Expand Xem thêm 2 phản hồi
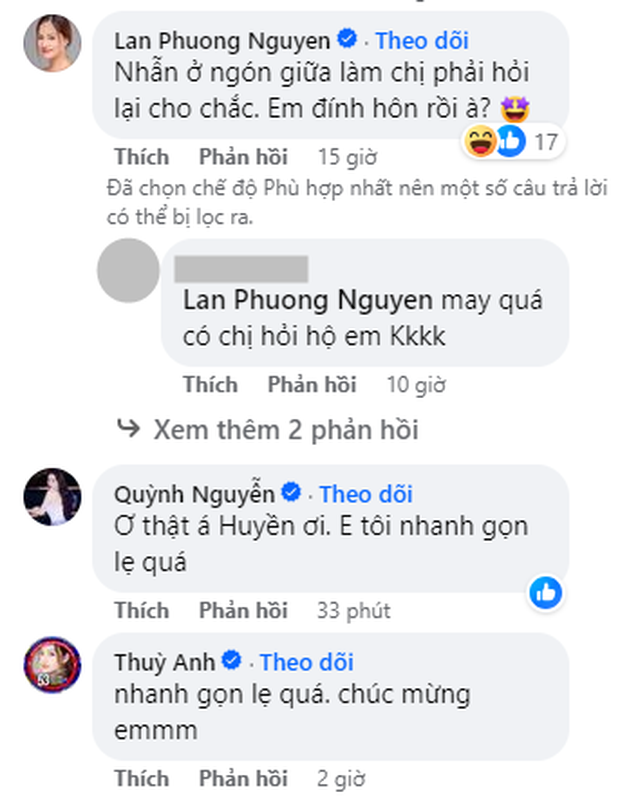The width and height of the screenshot is (620, 797). (x=285, y=430)
